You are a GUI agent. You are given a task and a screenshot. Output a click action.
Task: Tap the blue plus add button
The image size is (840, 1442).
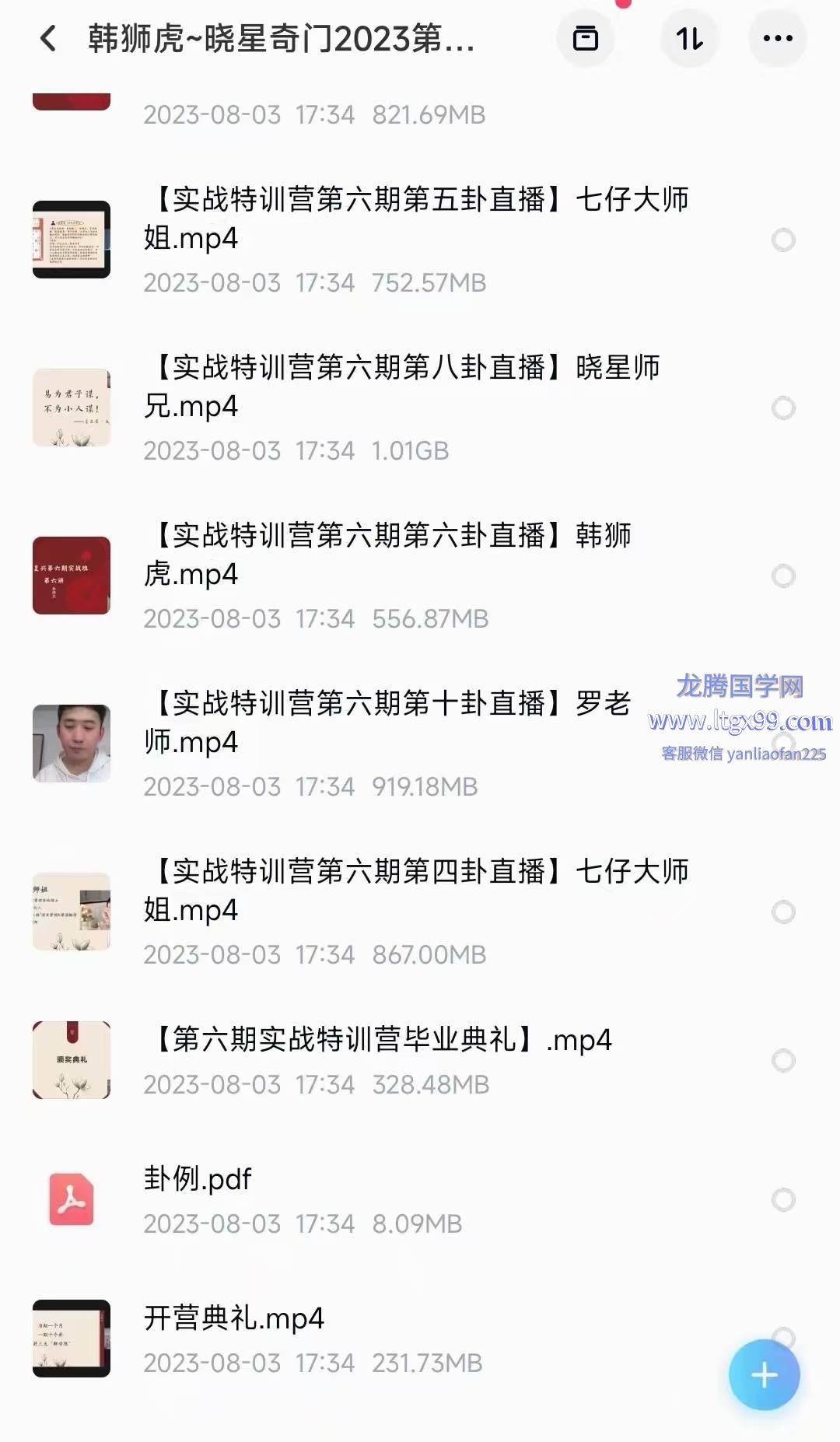tap(764, 1375)
